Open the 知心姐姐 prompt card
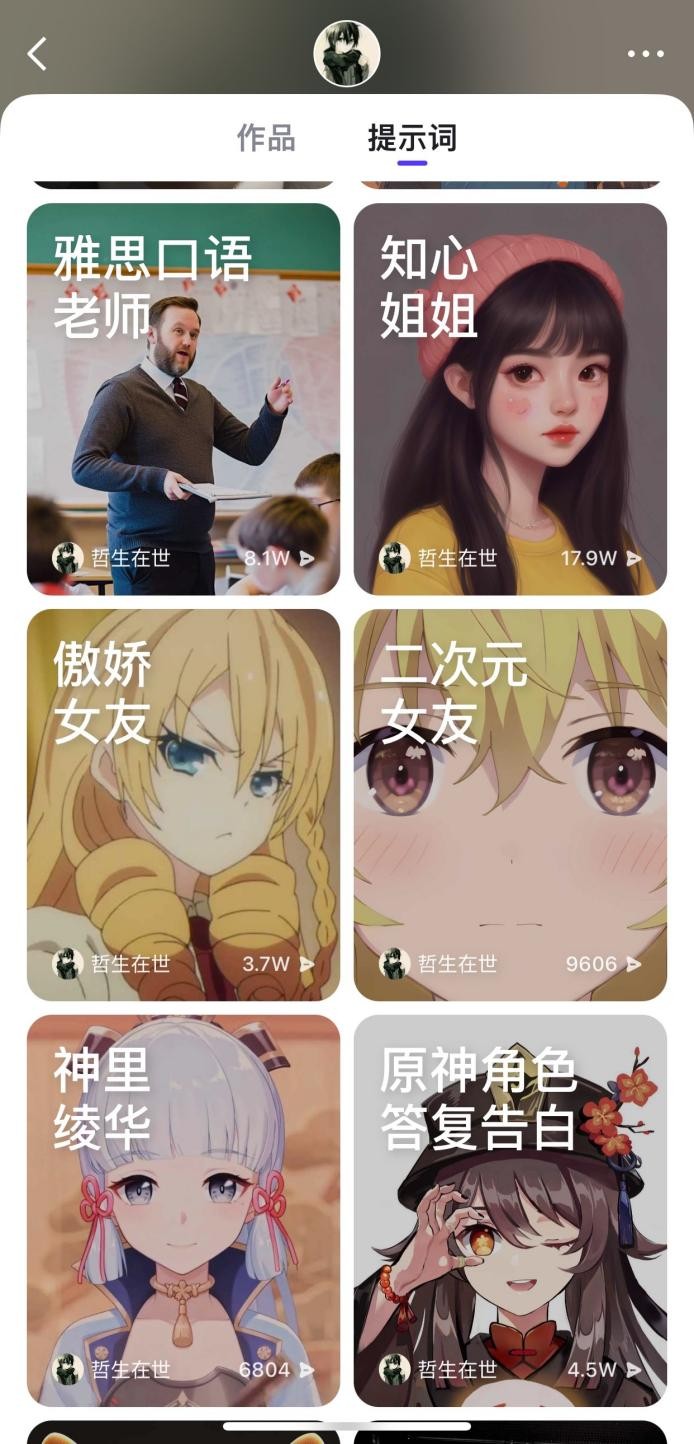The image size is (694, 1444). pos(510,399)
